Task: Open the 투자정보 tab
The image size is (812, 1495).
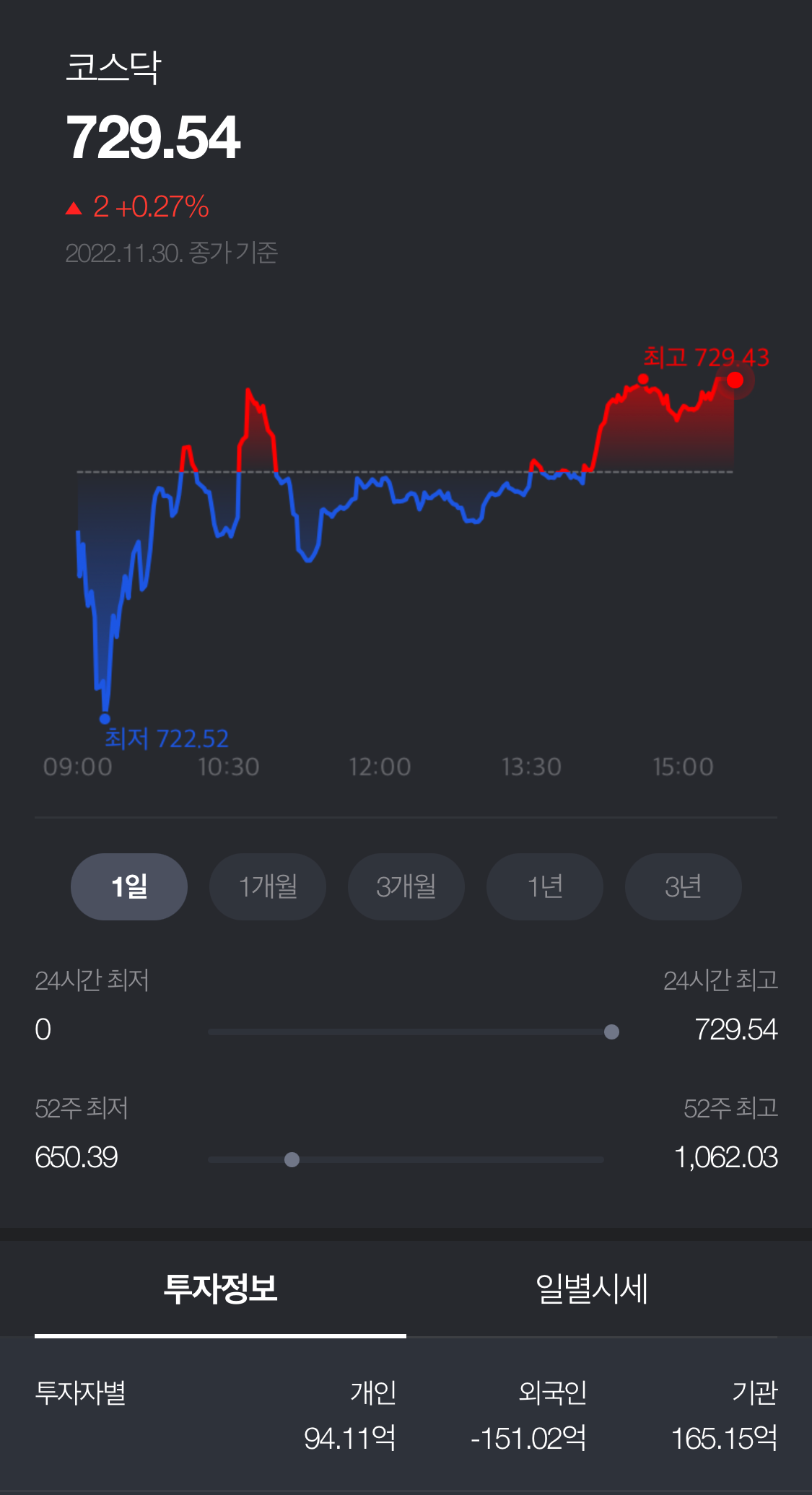Action: (x=220, y=1289)
